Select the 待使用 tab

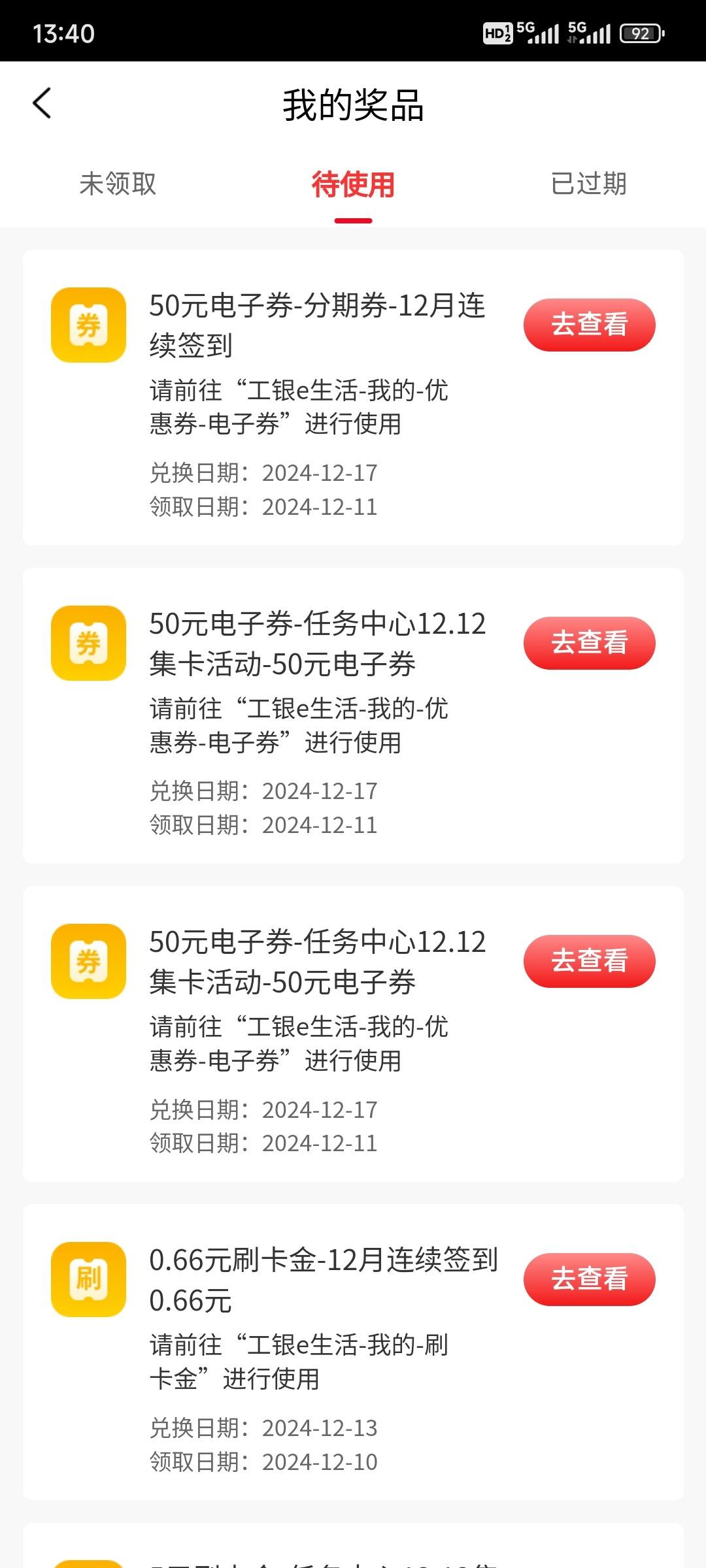click(x=353, y=185)
